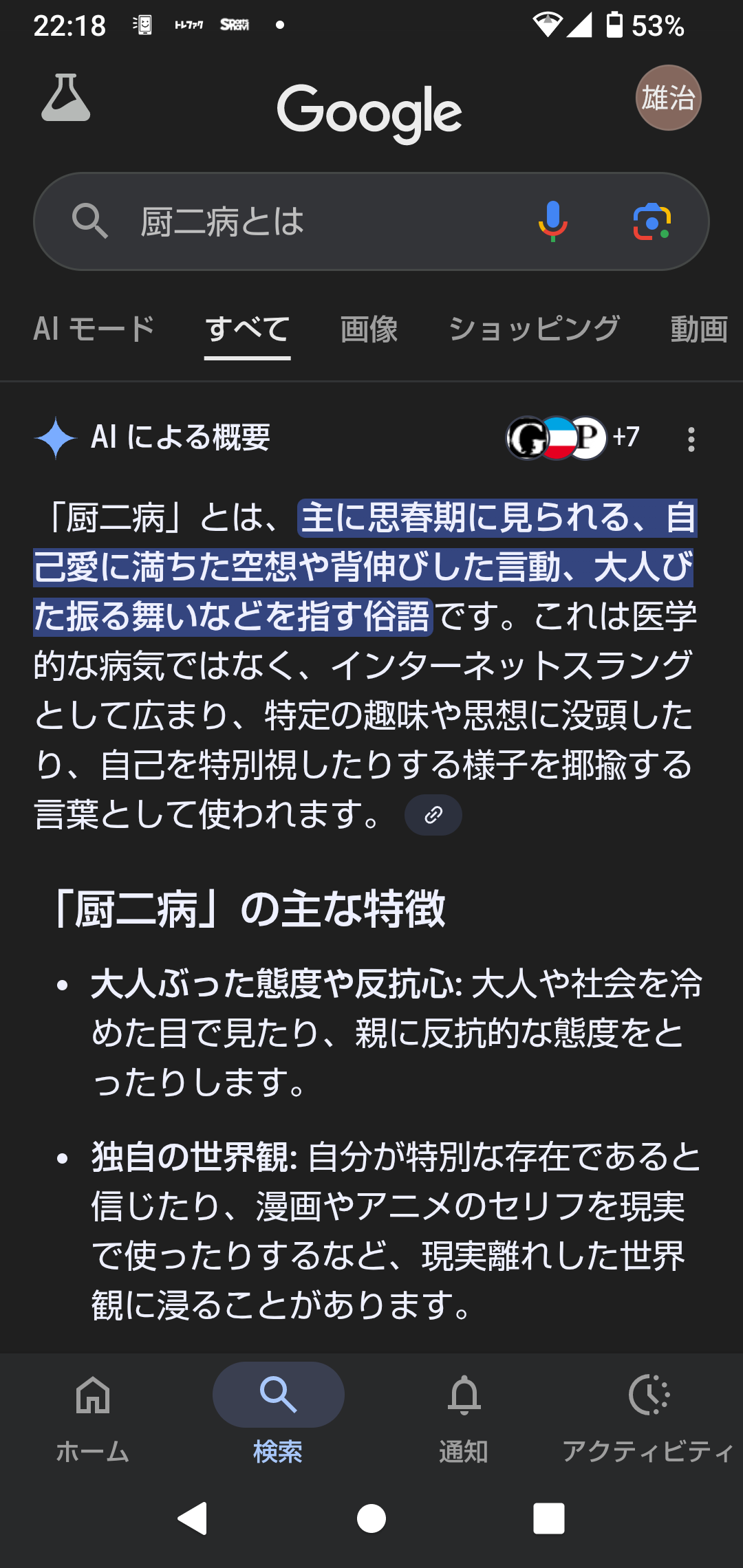This screenshot has height=1568, width=743.
Task: View the AI overview sources (+7)
Action: click(x=572, y=437)
